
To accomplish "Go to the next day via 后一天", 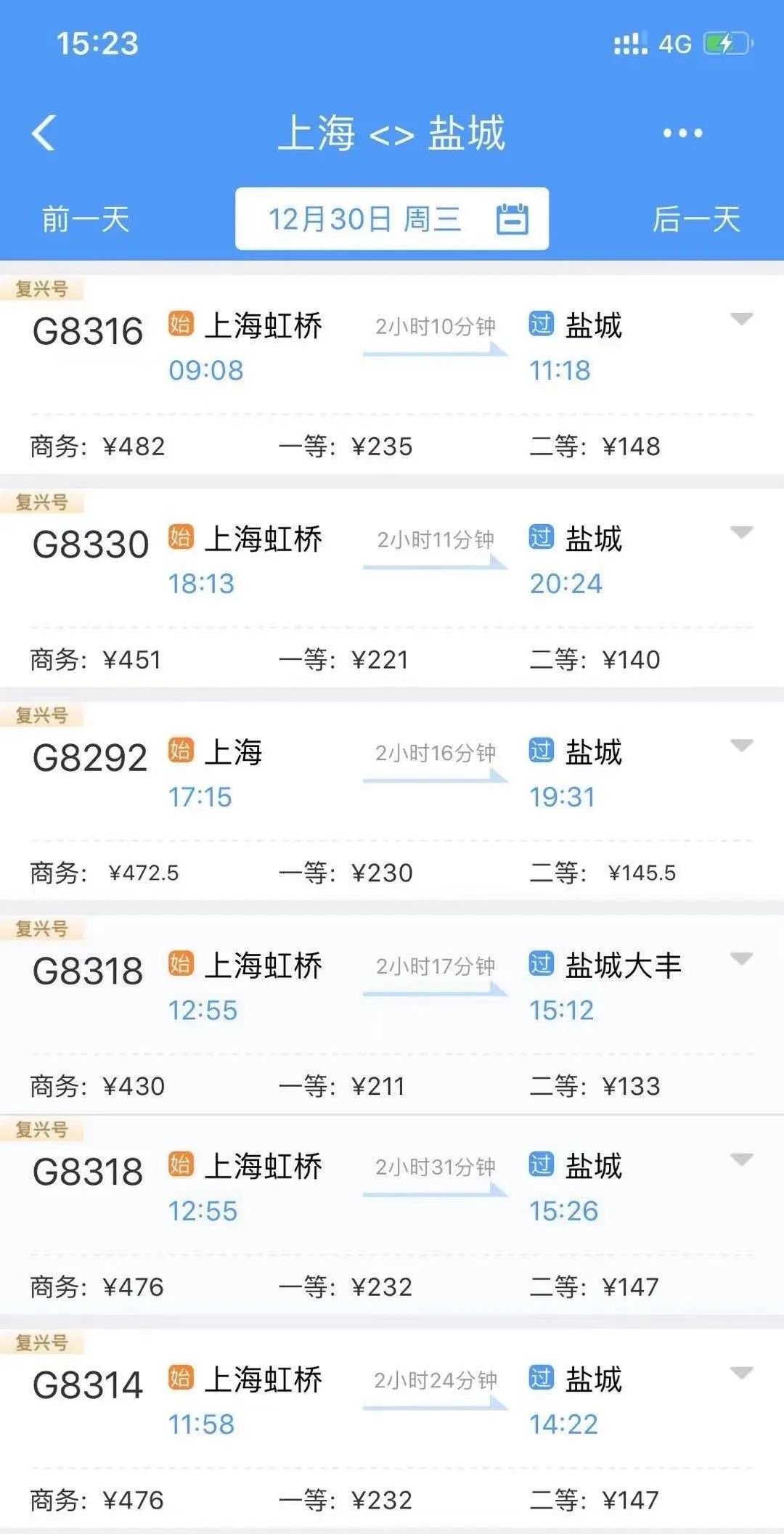I will [699, 220].
